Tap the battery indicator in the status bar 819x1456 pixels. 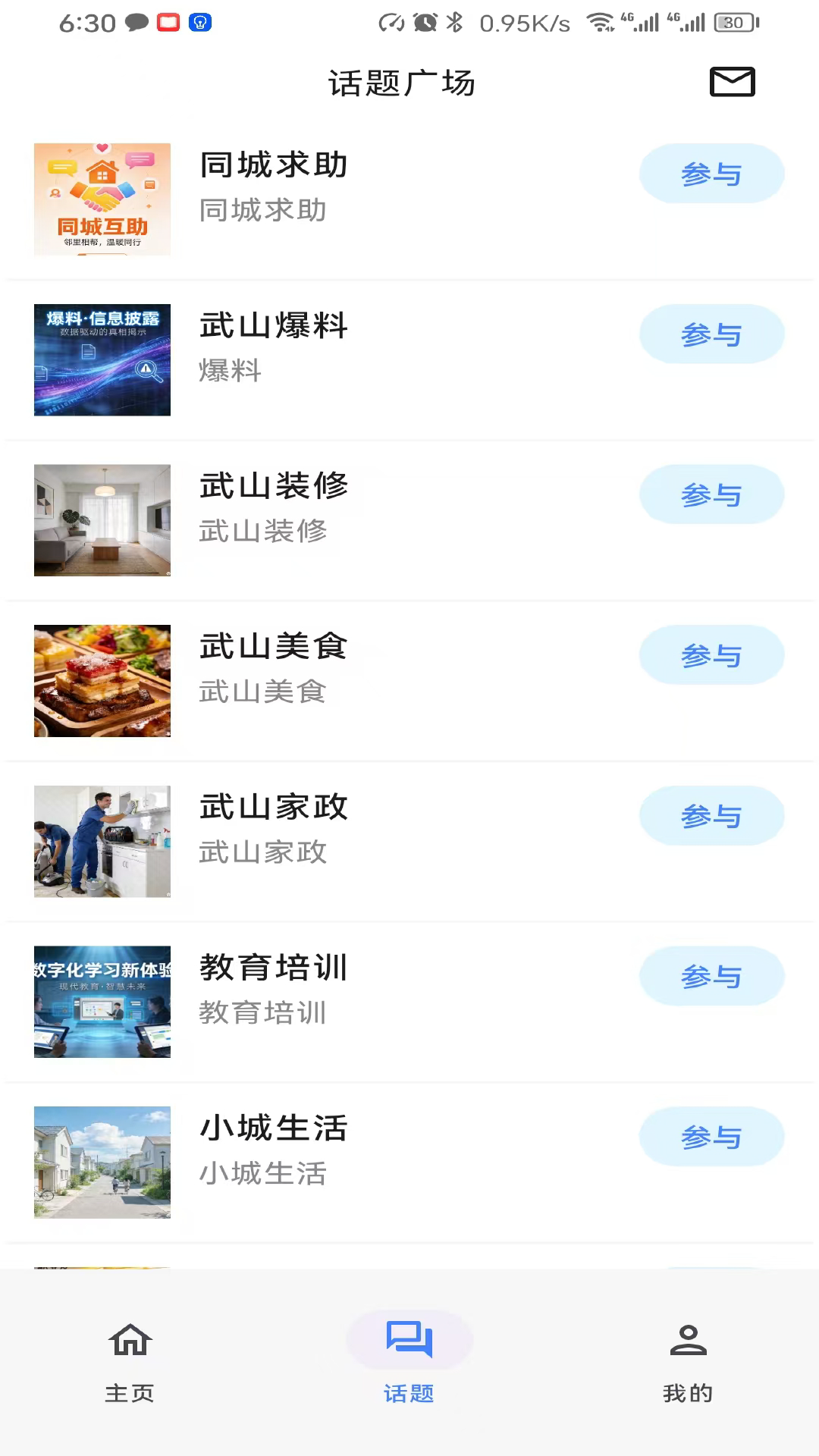click(733, 23)
